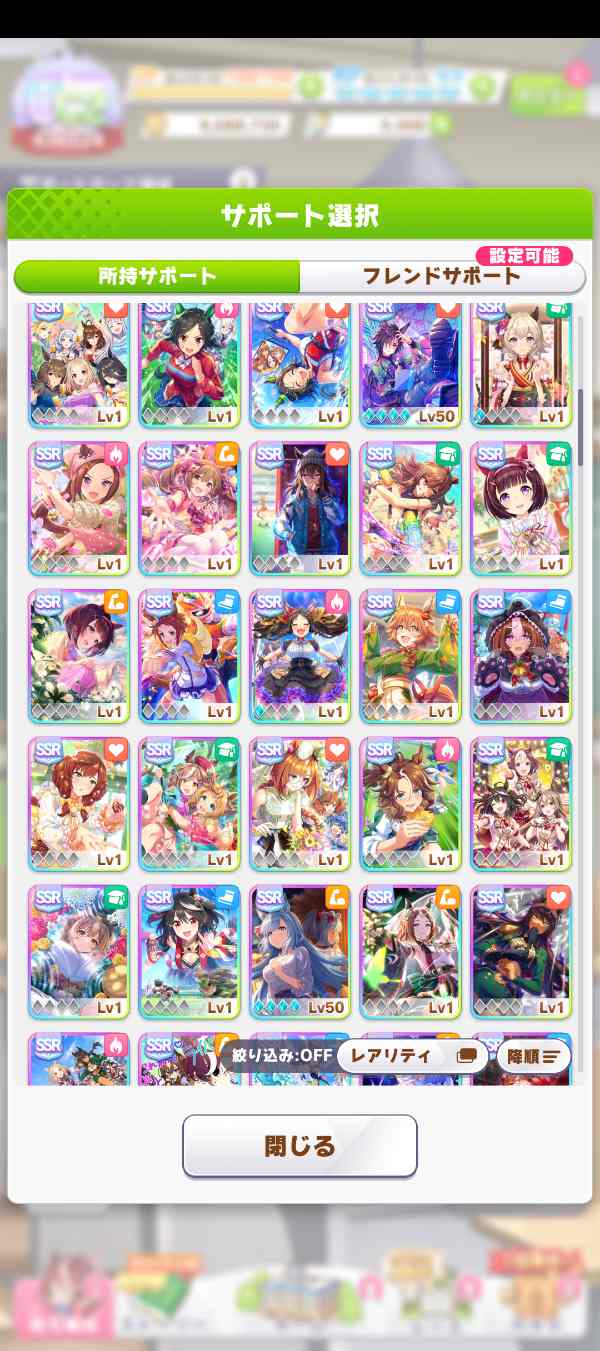This screenshot has height=1351, width=600.
Task: Select the Lv50 card with dark purple background
Action: pos(410,362)
